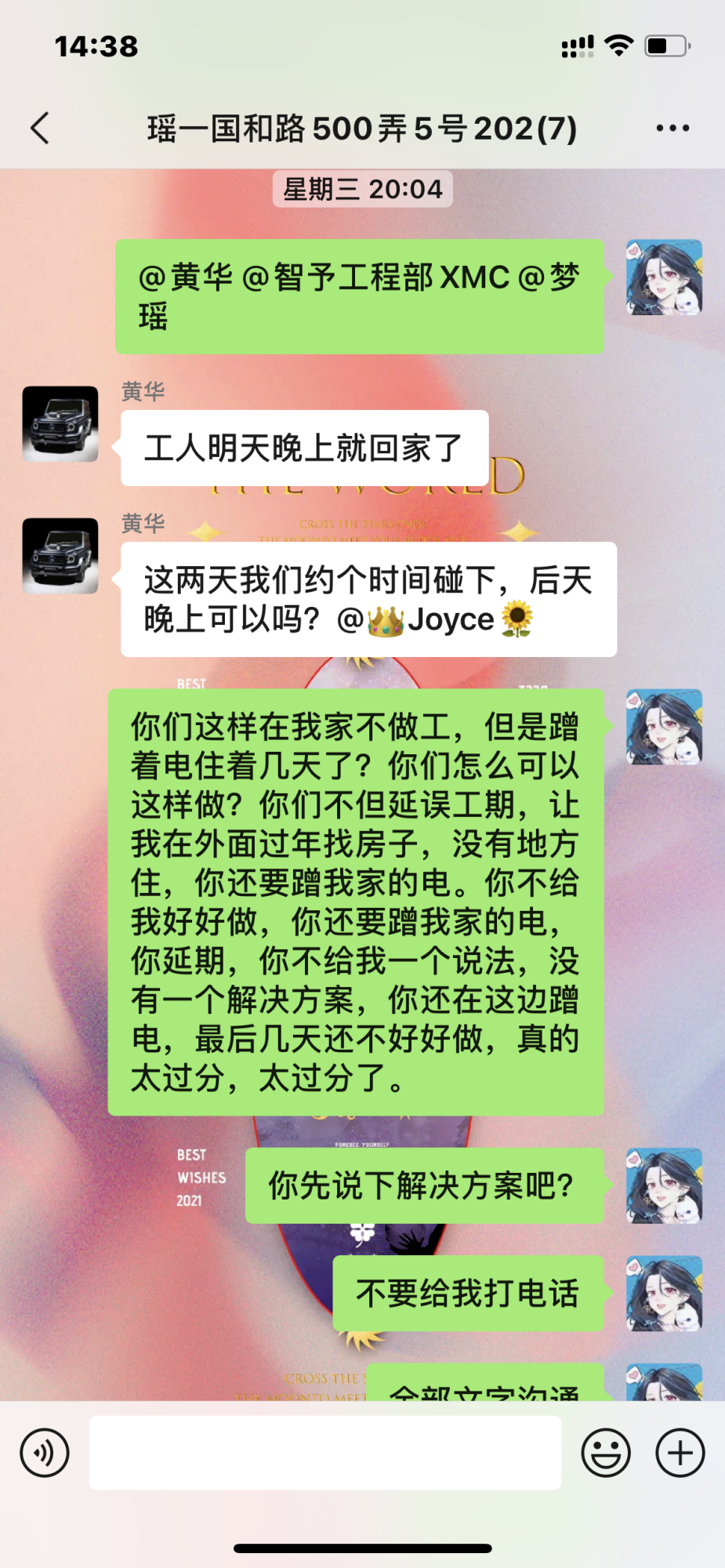The image size is (725, 1568).
Task: Open 黄华's profile beside 这两天我们约个时间碰下
Action: (x=60, y=556)
